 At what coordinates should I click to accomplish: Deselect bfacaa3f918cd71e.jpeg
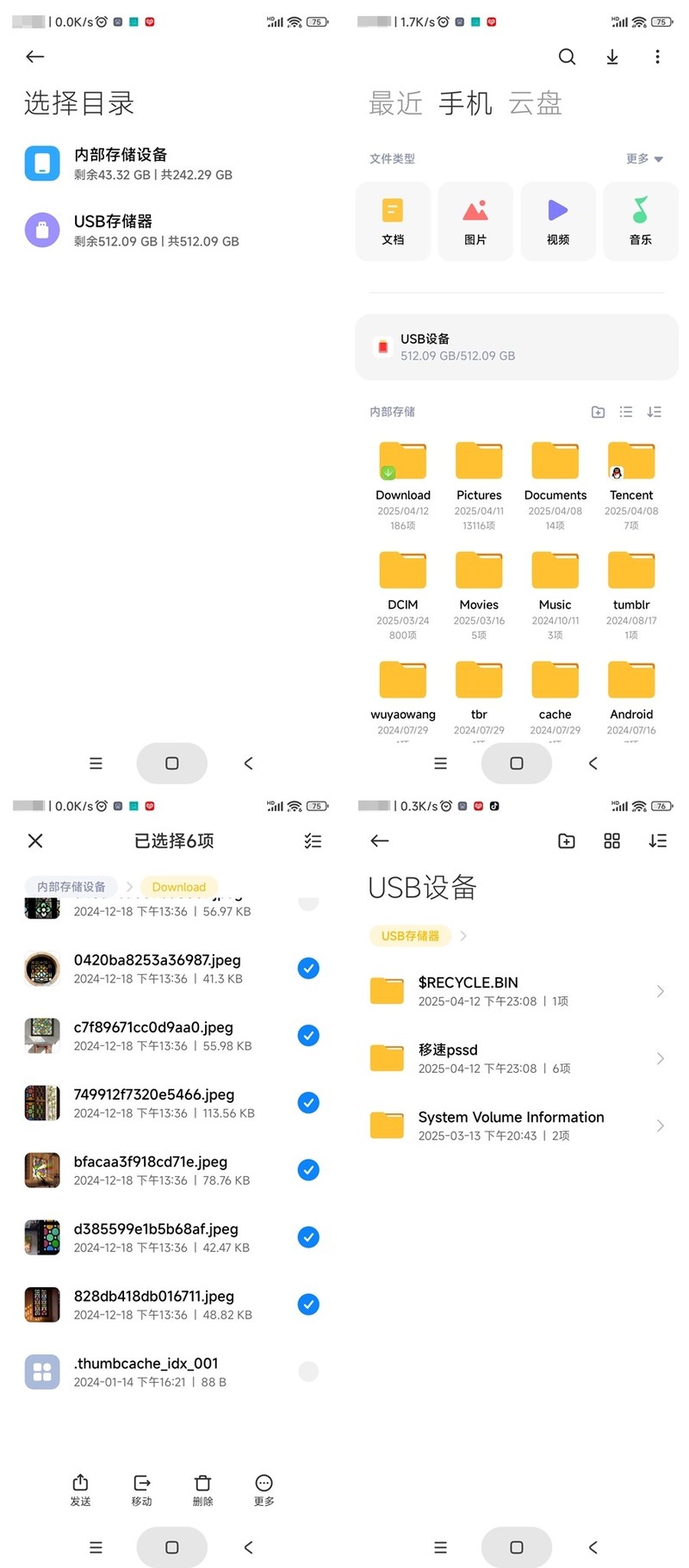coord(308,1170)
